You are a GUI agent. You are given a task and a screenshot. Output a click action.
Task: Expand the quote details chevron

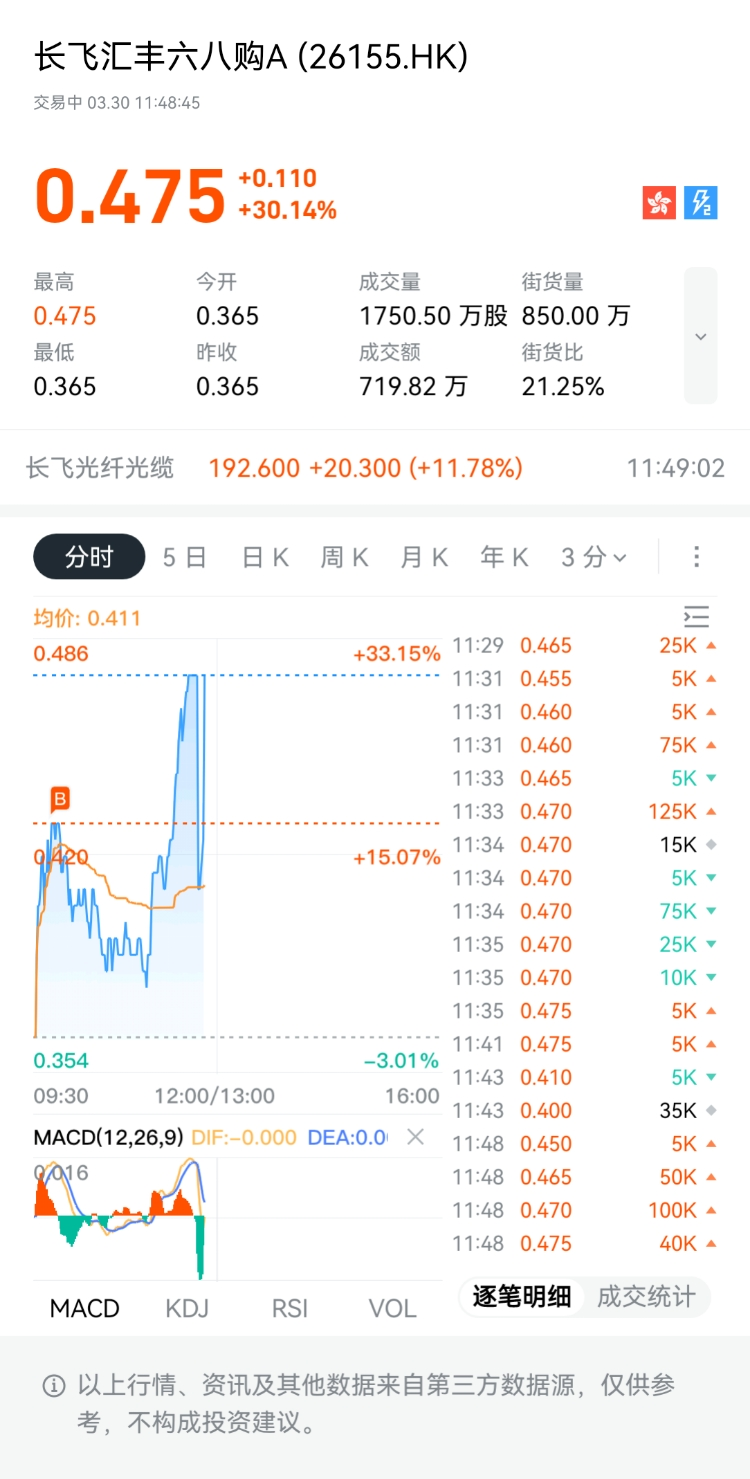pos(700,336)
